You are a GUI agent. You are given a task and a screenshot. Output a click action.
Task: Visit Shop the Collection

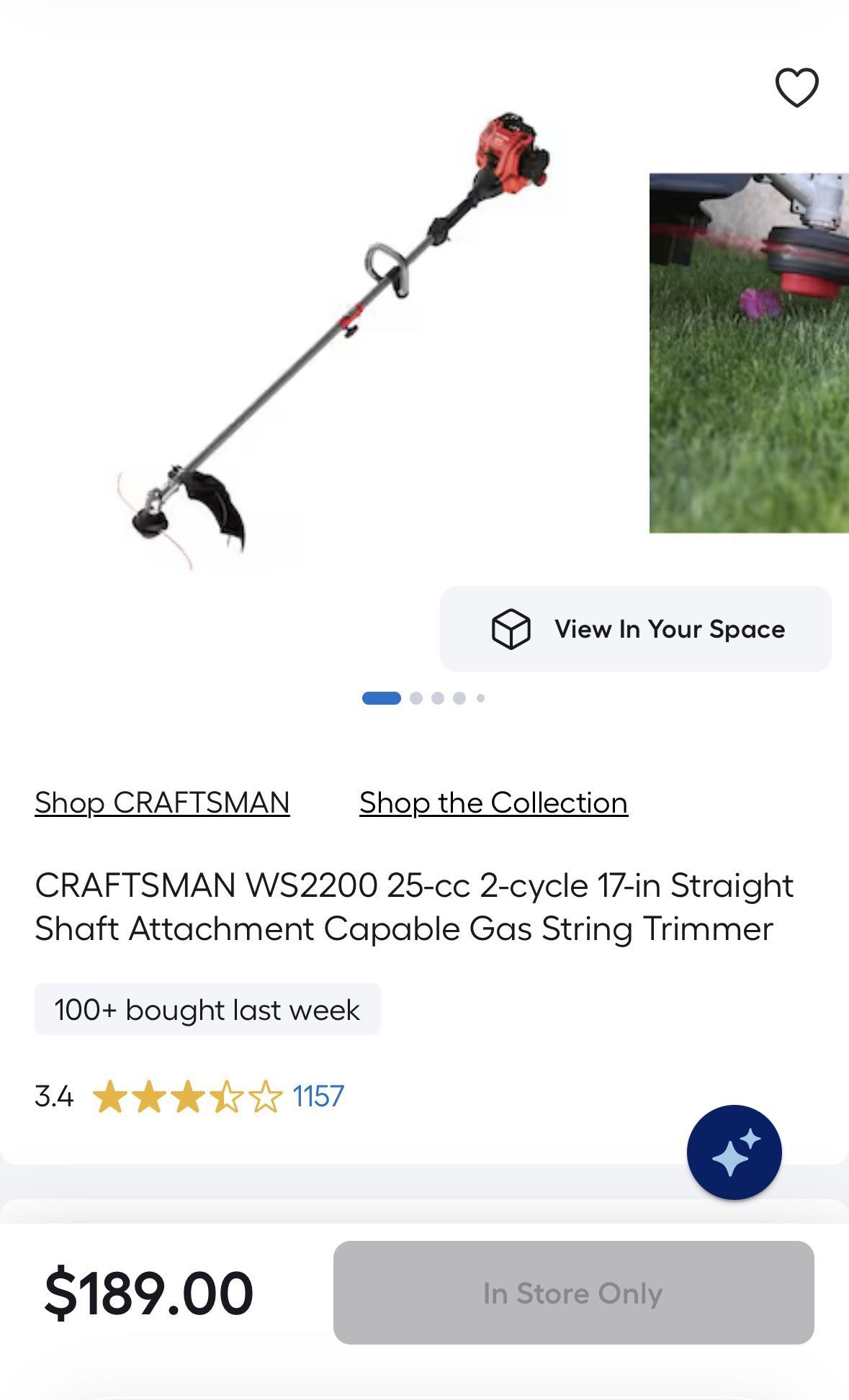pos(493,803)
